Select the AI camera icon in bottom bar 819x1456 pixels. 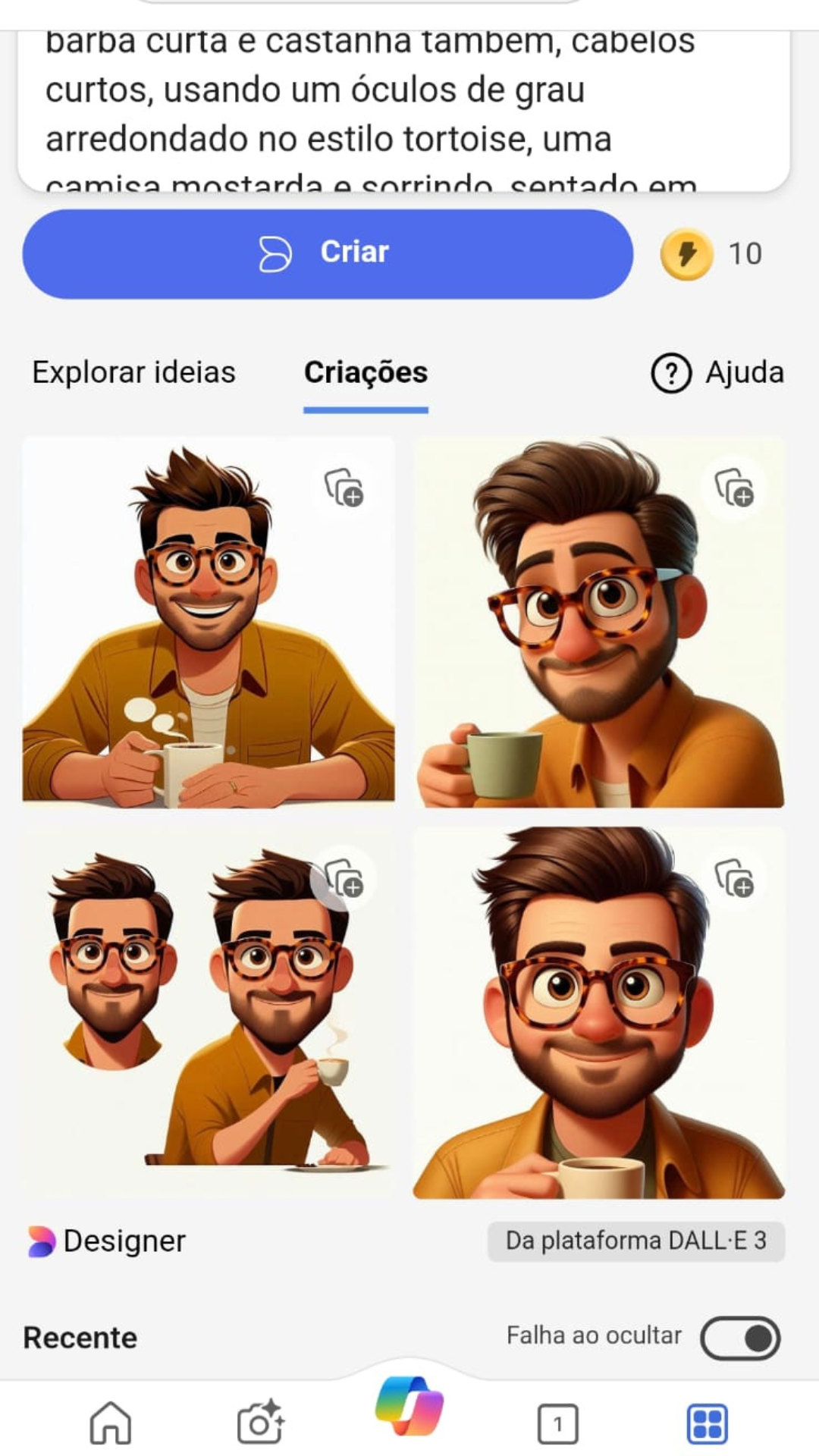click(x=262, y=1420)
